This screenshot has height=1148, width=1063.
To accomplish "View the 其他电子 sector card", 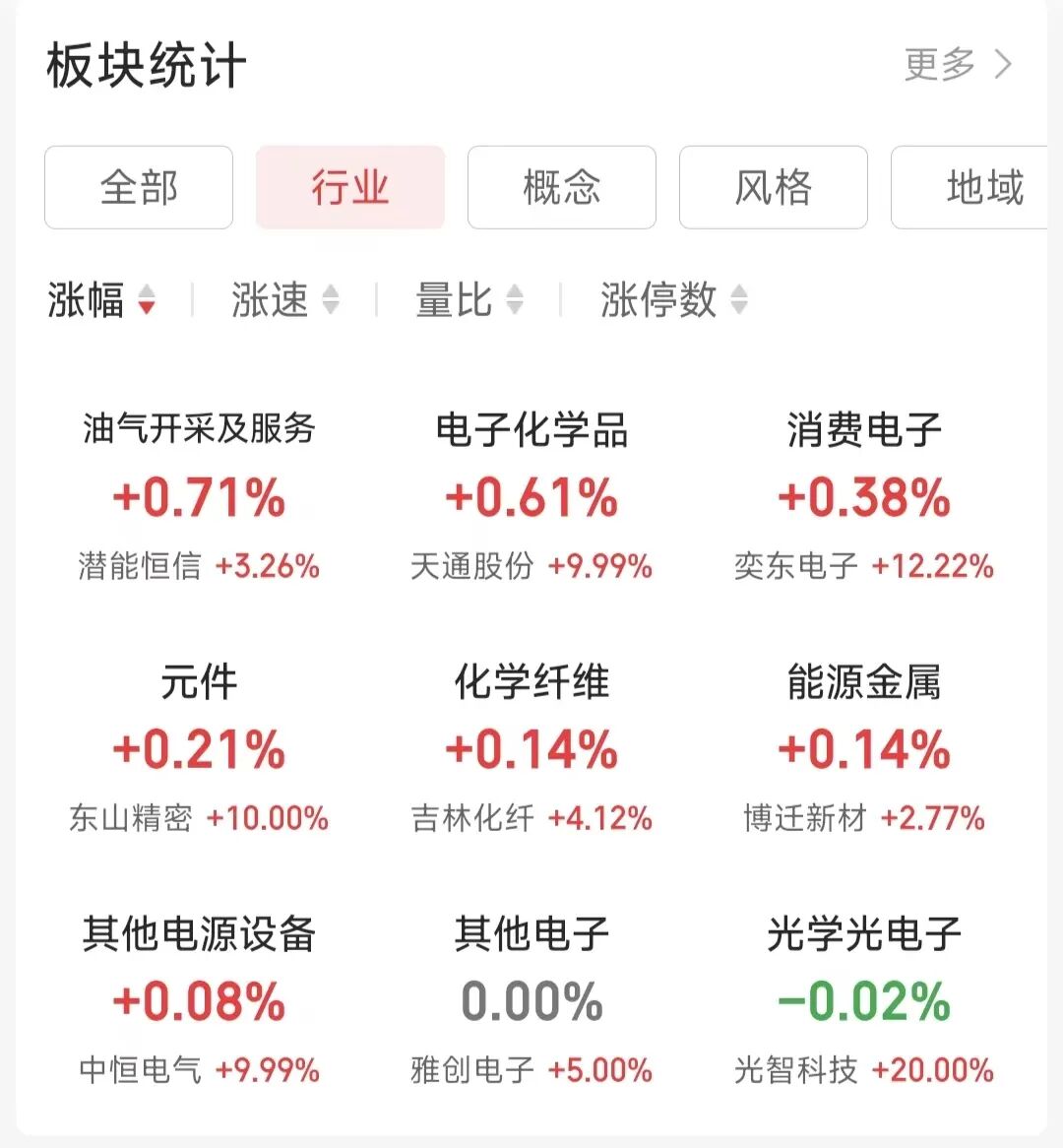I will tap(531, 1000).
